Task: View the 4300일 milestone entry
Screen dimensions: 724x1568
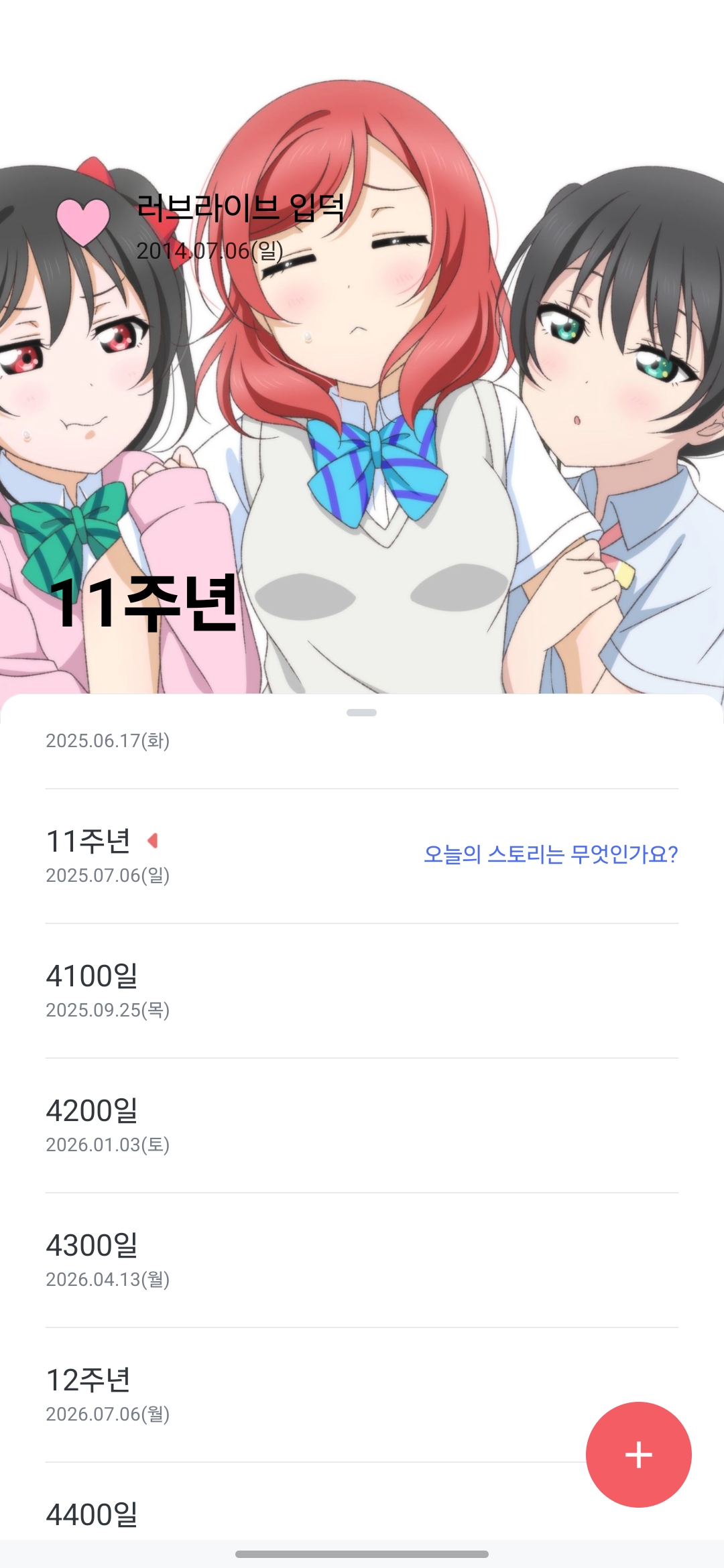Action: (x=362, y=1260)
